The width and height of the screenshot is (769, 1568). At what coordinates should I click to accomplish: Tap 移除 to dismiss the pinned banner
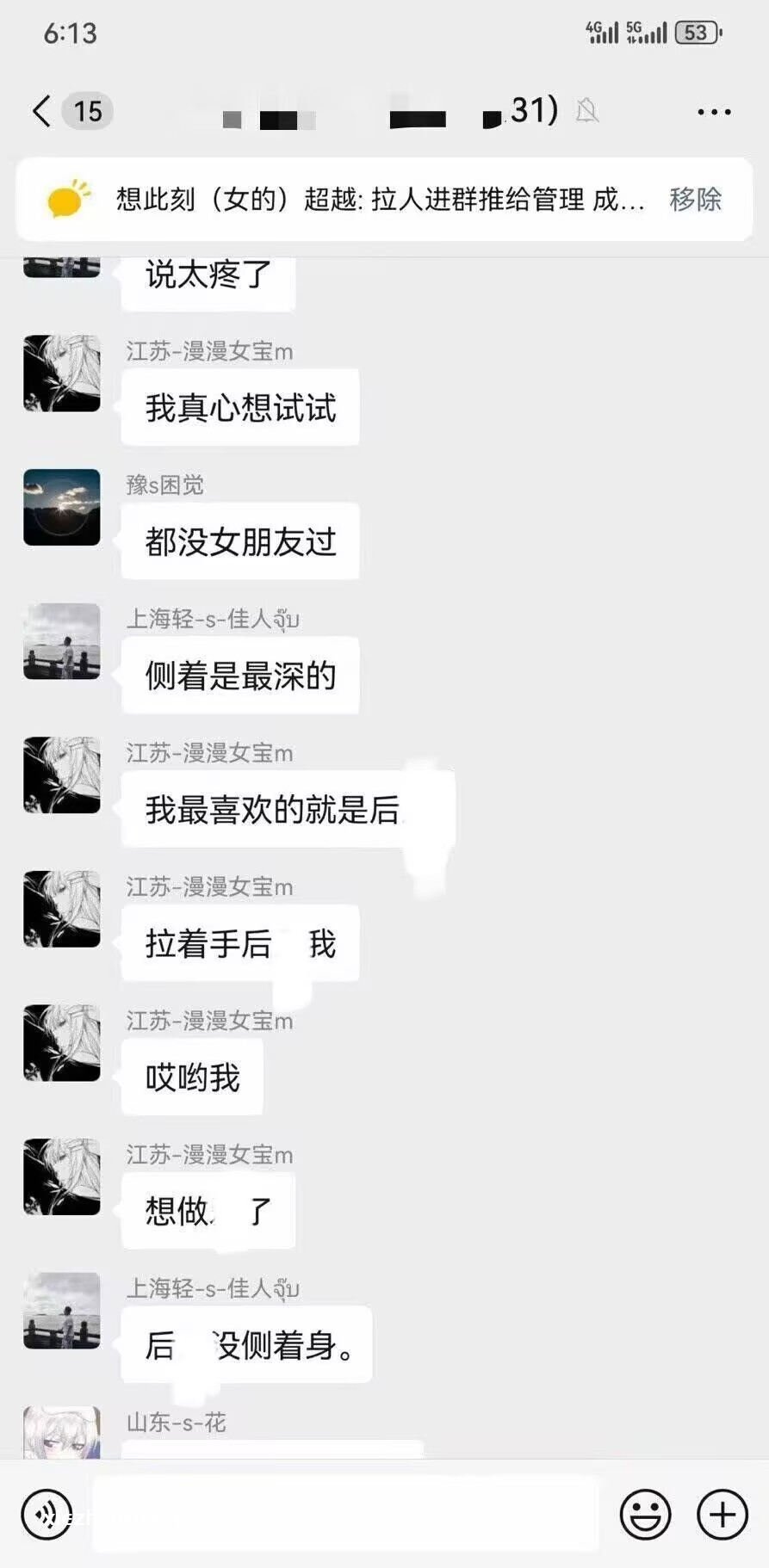pos(695,200)
